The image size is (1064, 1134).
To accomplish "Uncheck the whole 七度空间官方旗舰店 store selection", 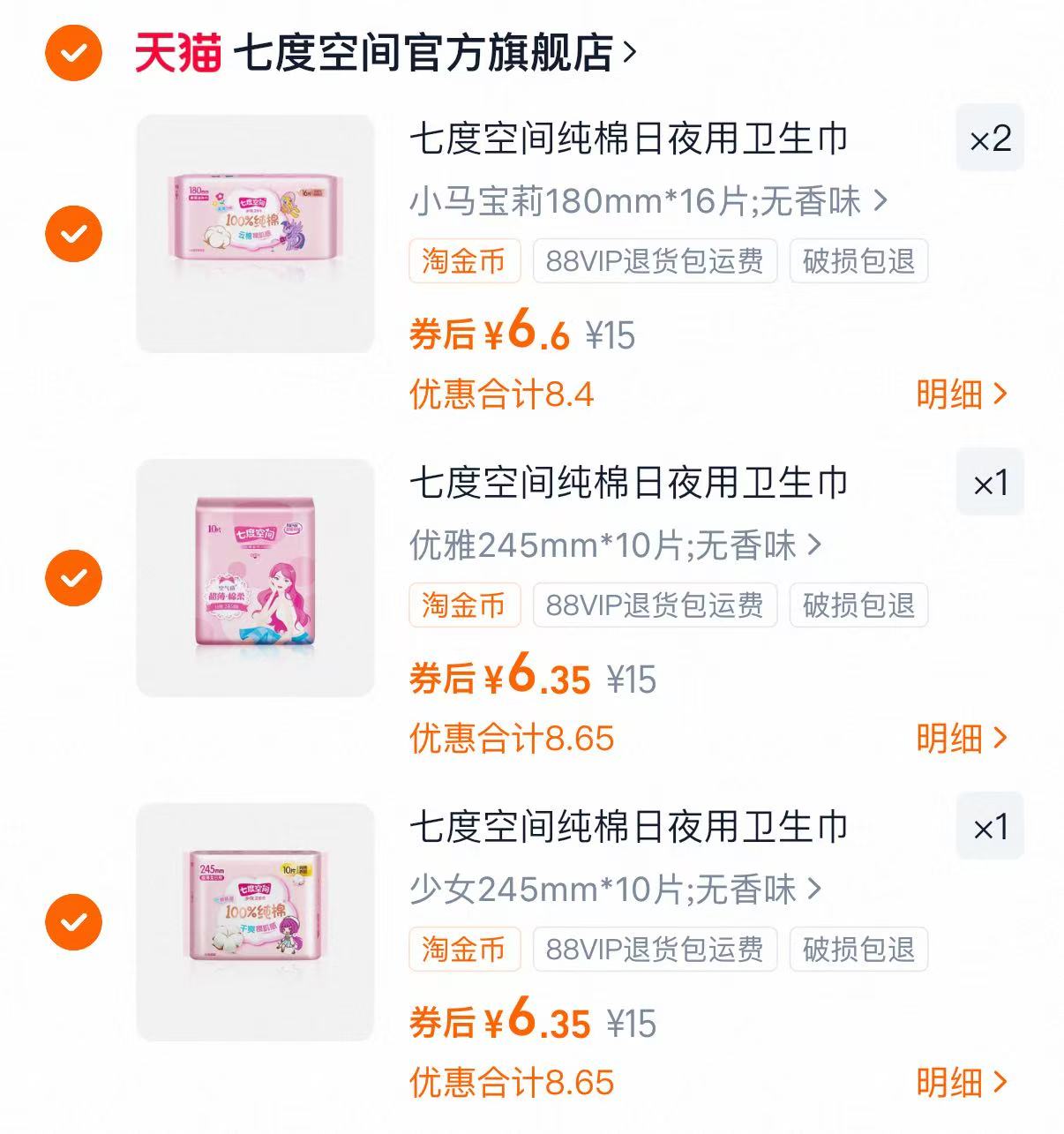I will pyautogui.click(x=73, y=53).
